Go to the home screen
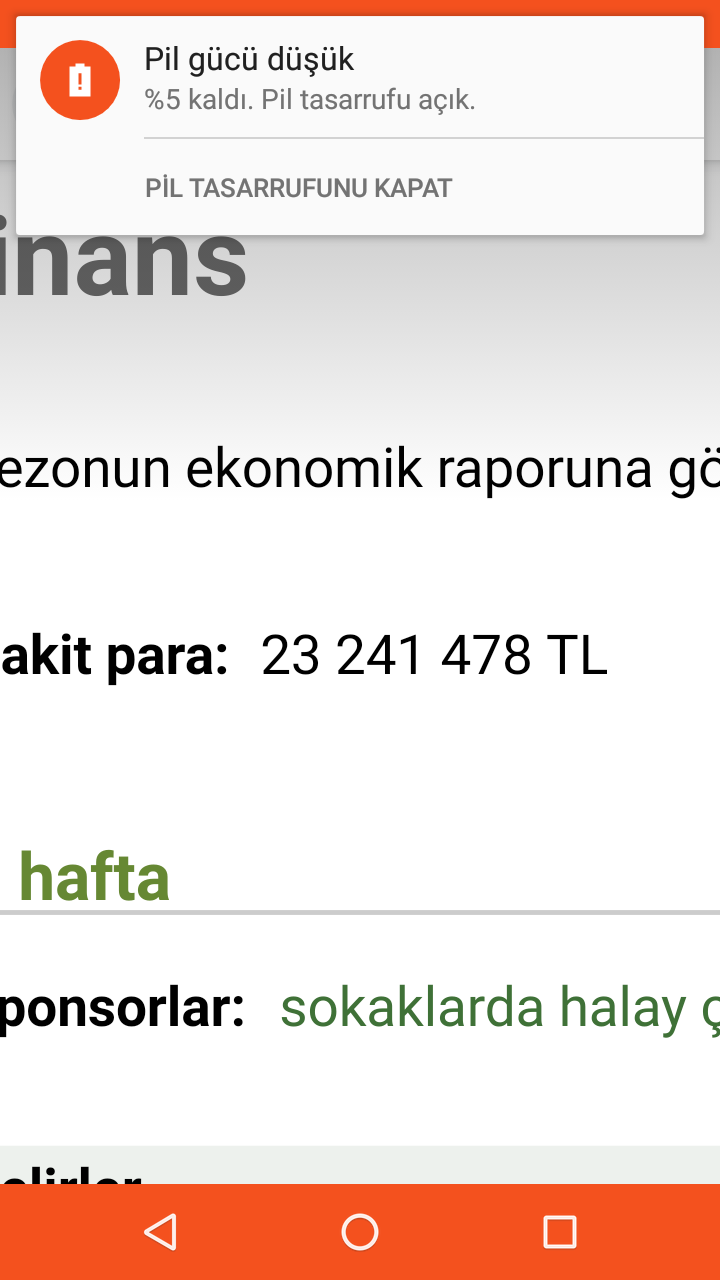 pyautogui.click(x=360, y=1232)
